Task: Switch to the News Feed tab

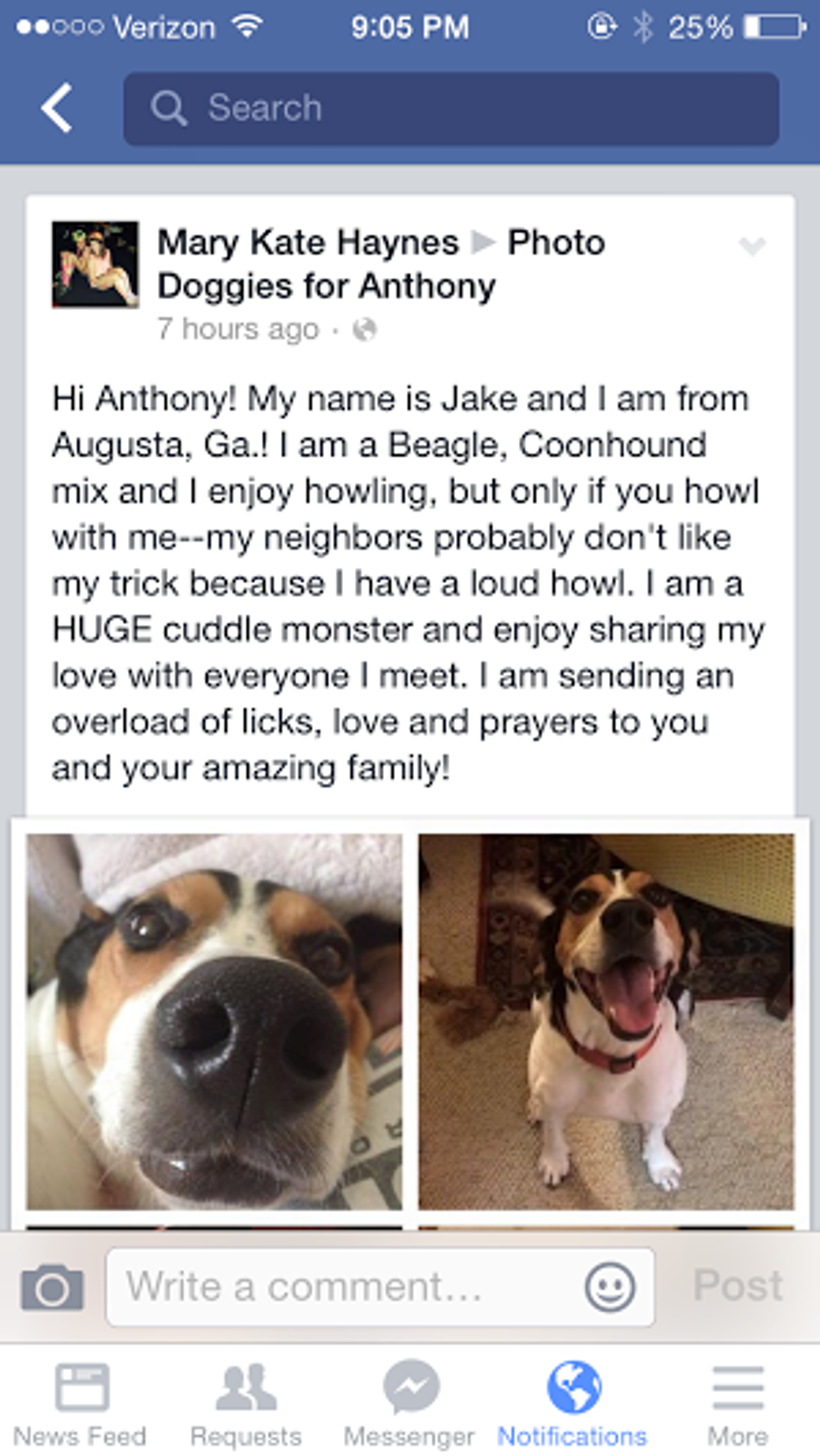Action: point(80,1405)
